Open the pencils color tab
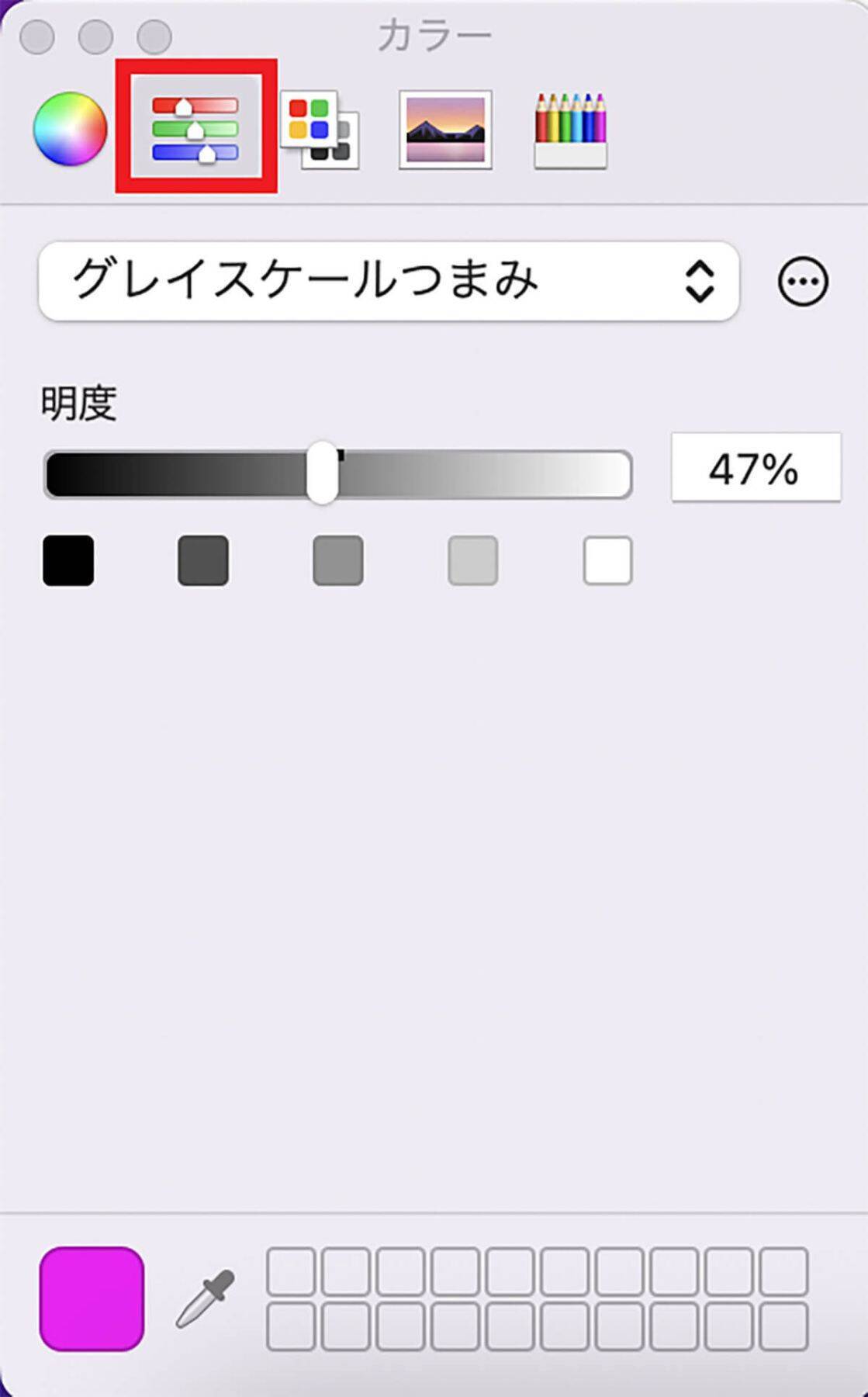 coord(570,130)
